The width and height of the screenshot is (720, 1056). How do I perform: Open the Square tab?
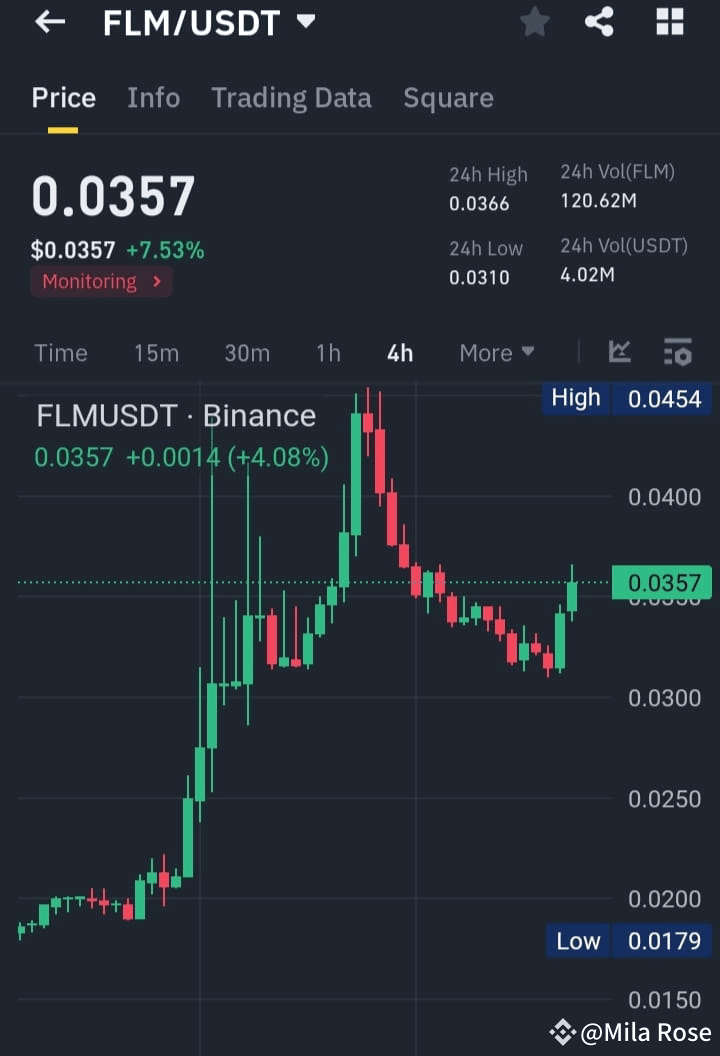(x=448, y=97)
